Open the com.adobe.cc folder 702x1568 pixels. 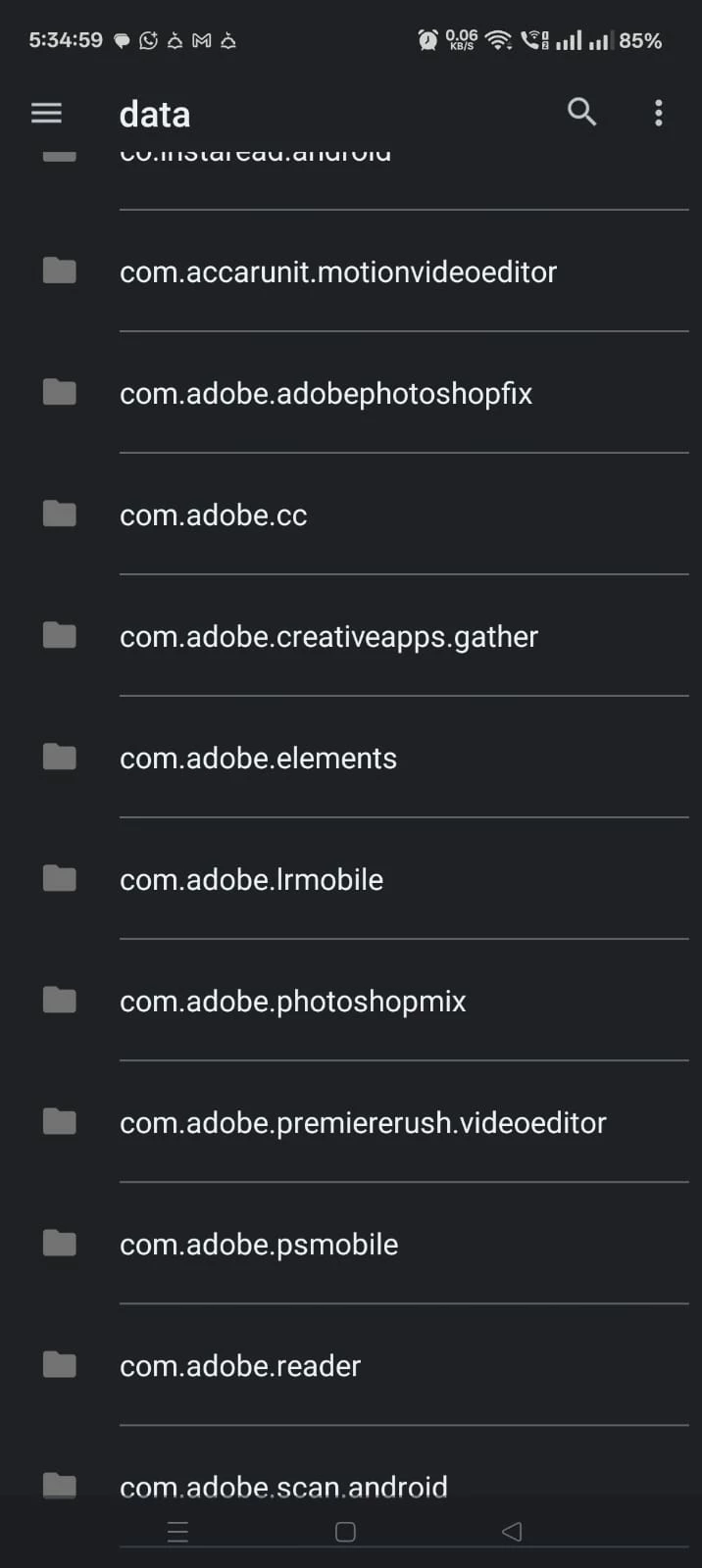click(214, 514)
